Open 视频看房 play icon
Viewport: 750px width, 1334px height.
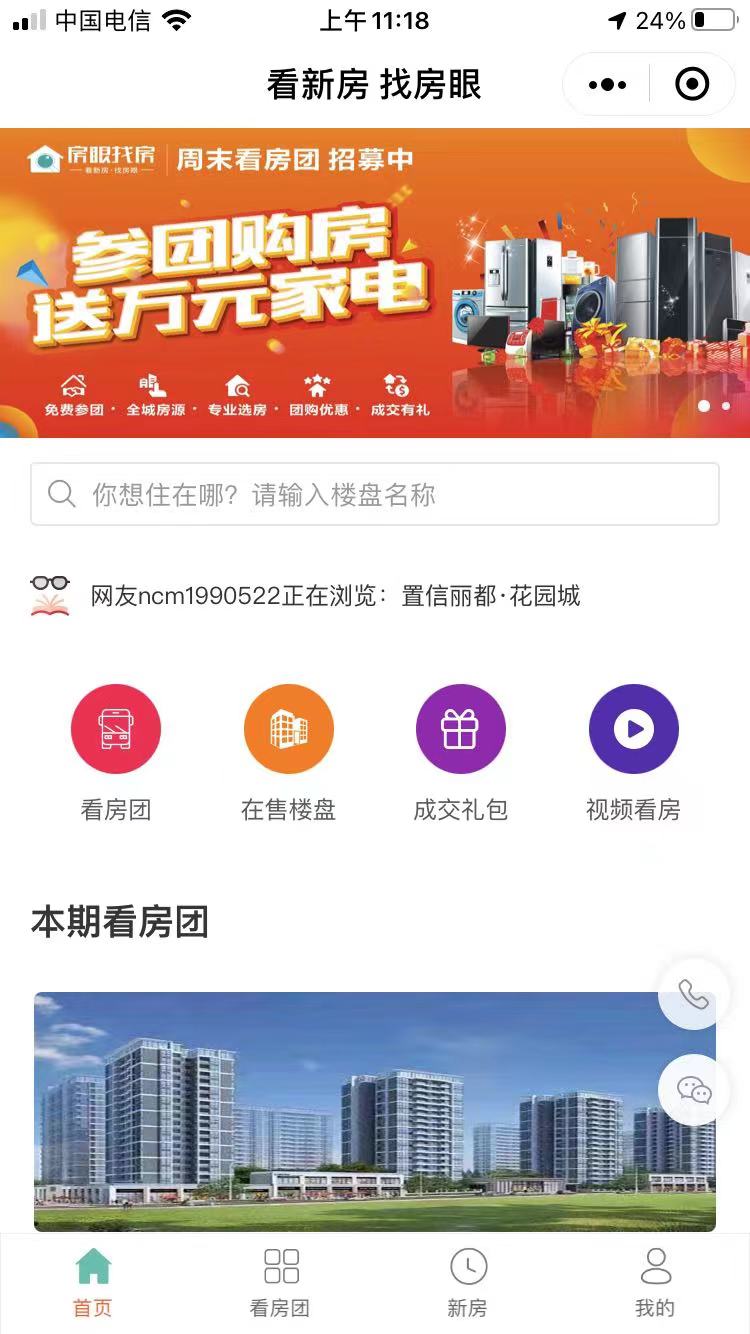pos(633,728)
